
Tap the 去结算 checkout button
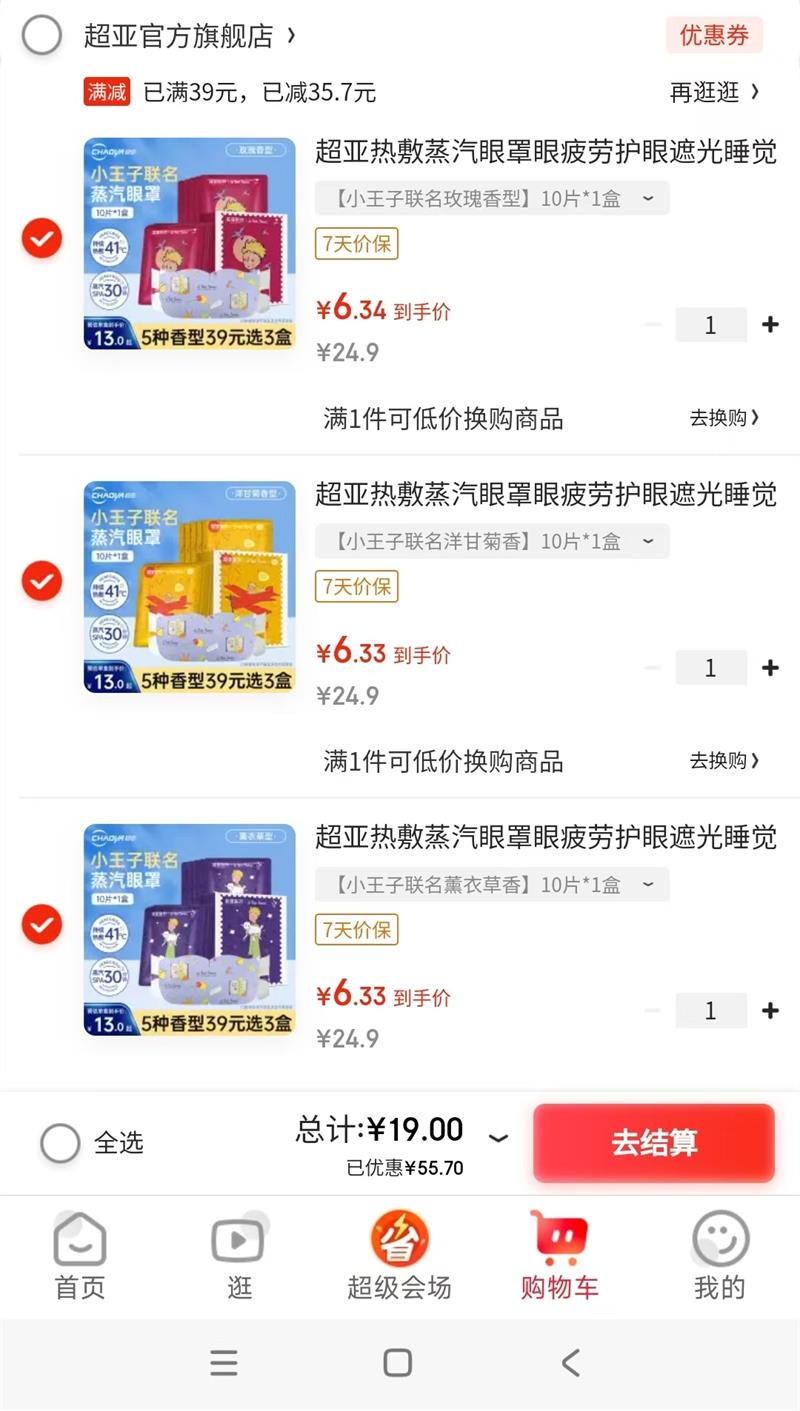point(653,1143)
